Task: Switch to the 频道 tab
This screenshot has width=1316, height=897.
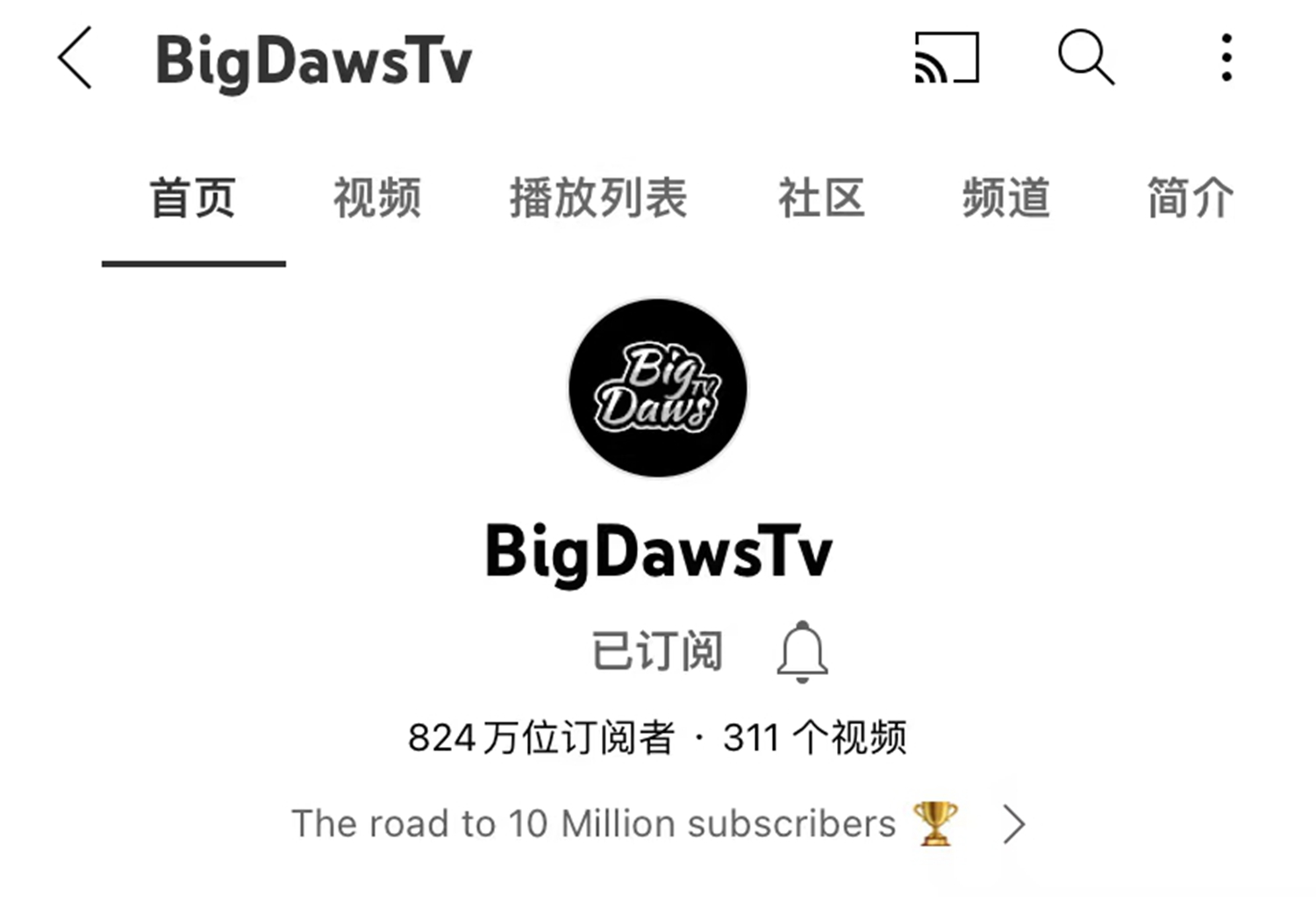Action: tap(1005, 198)
